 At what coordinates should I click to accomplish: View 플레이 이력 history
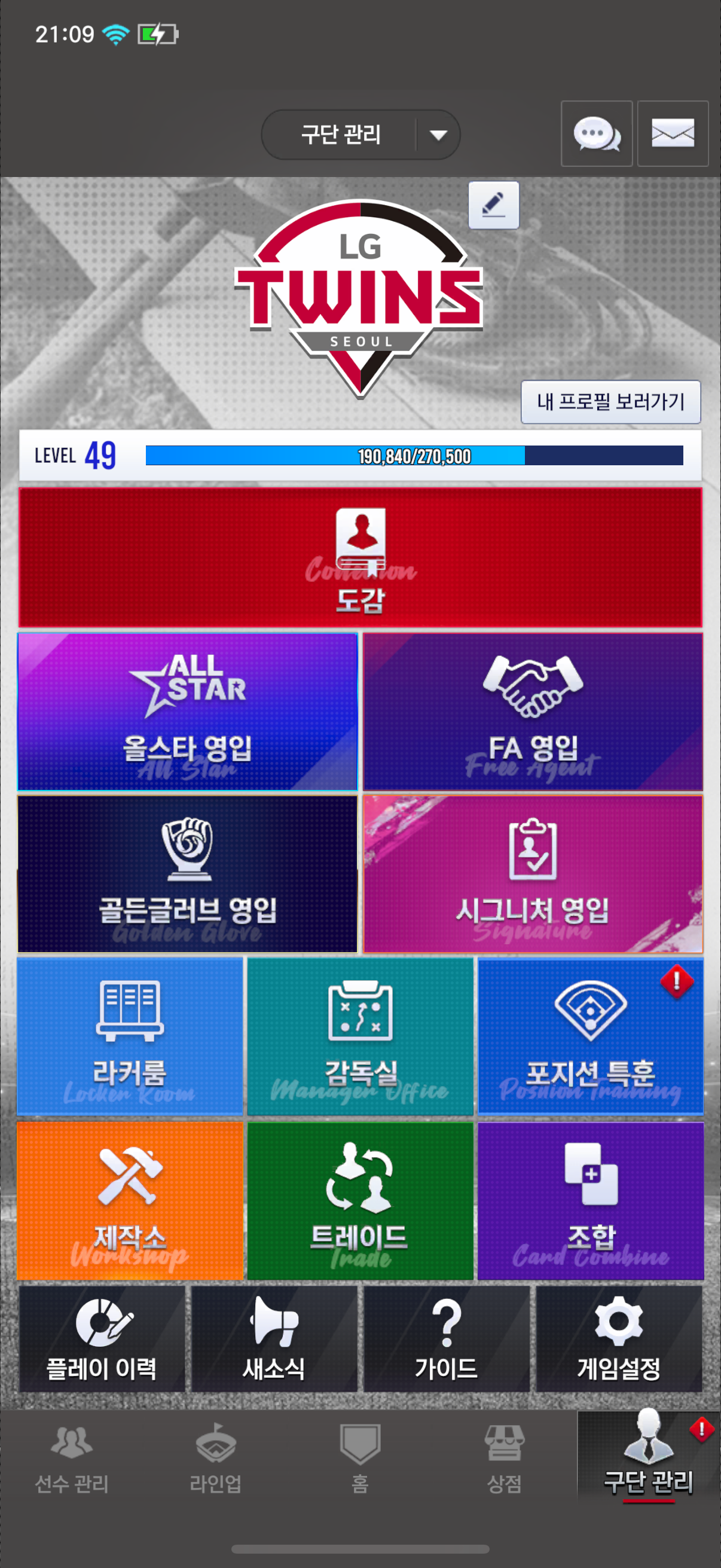pyautogui.click(x=102, y=1339)
